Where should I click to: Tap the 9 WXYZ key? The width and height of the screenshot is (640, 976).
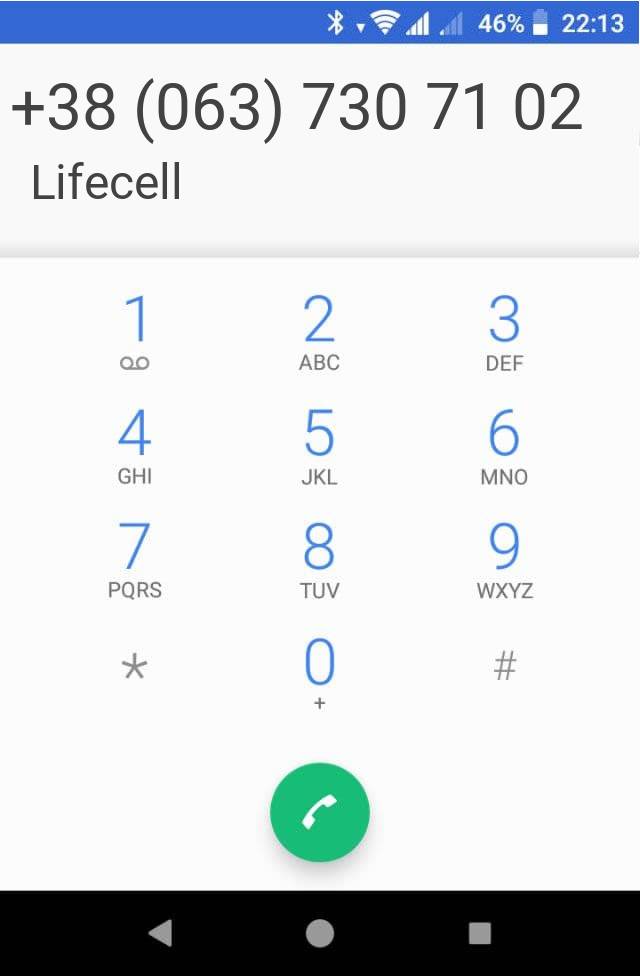click(504, 560)
